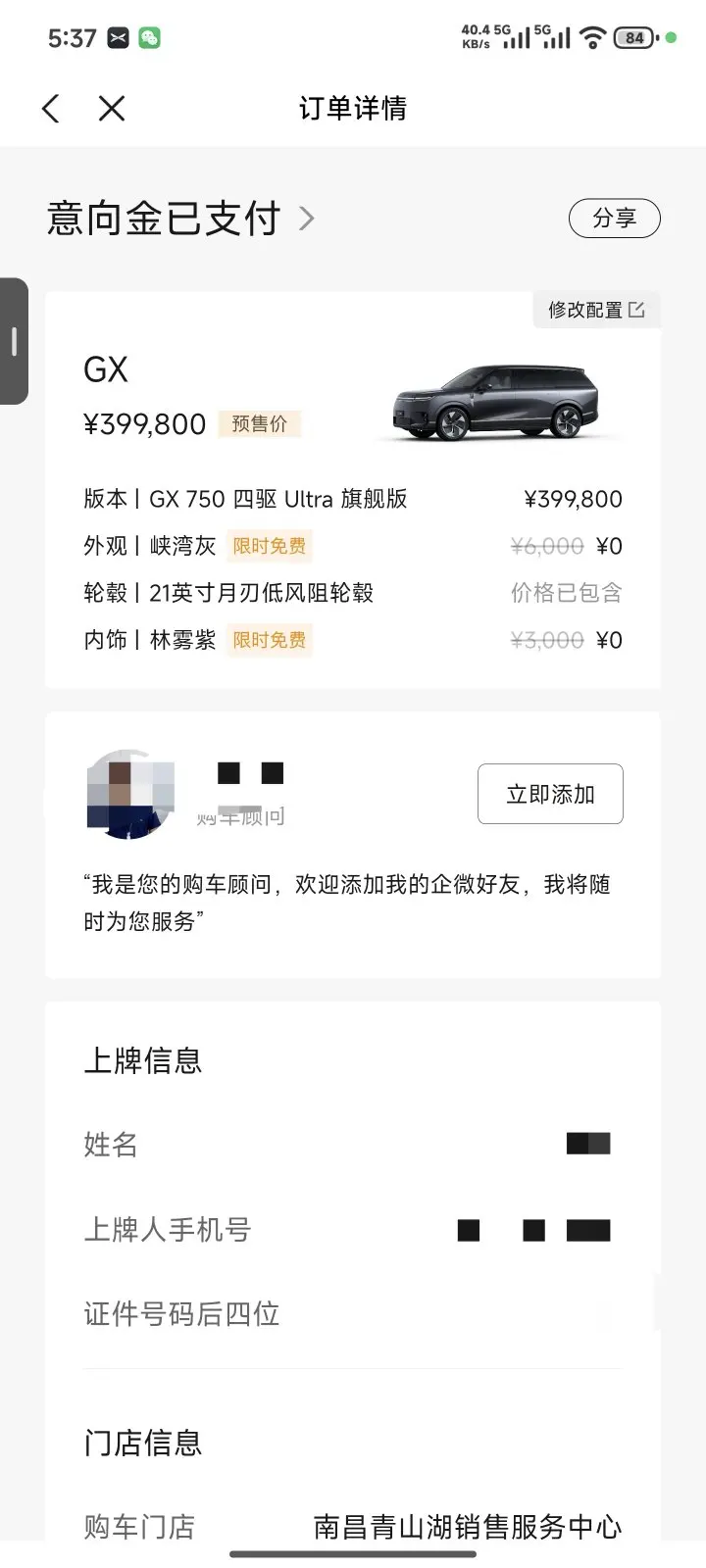The height and width of the screenshot is (1568, 706).
Task: Open 意向金已支付 status details
Action: [x=181, y=218]
